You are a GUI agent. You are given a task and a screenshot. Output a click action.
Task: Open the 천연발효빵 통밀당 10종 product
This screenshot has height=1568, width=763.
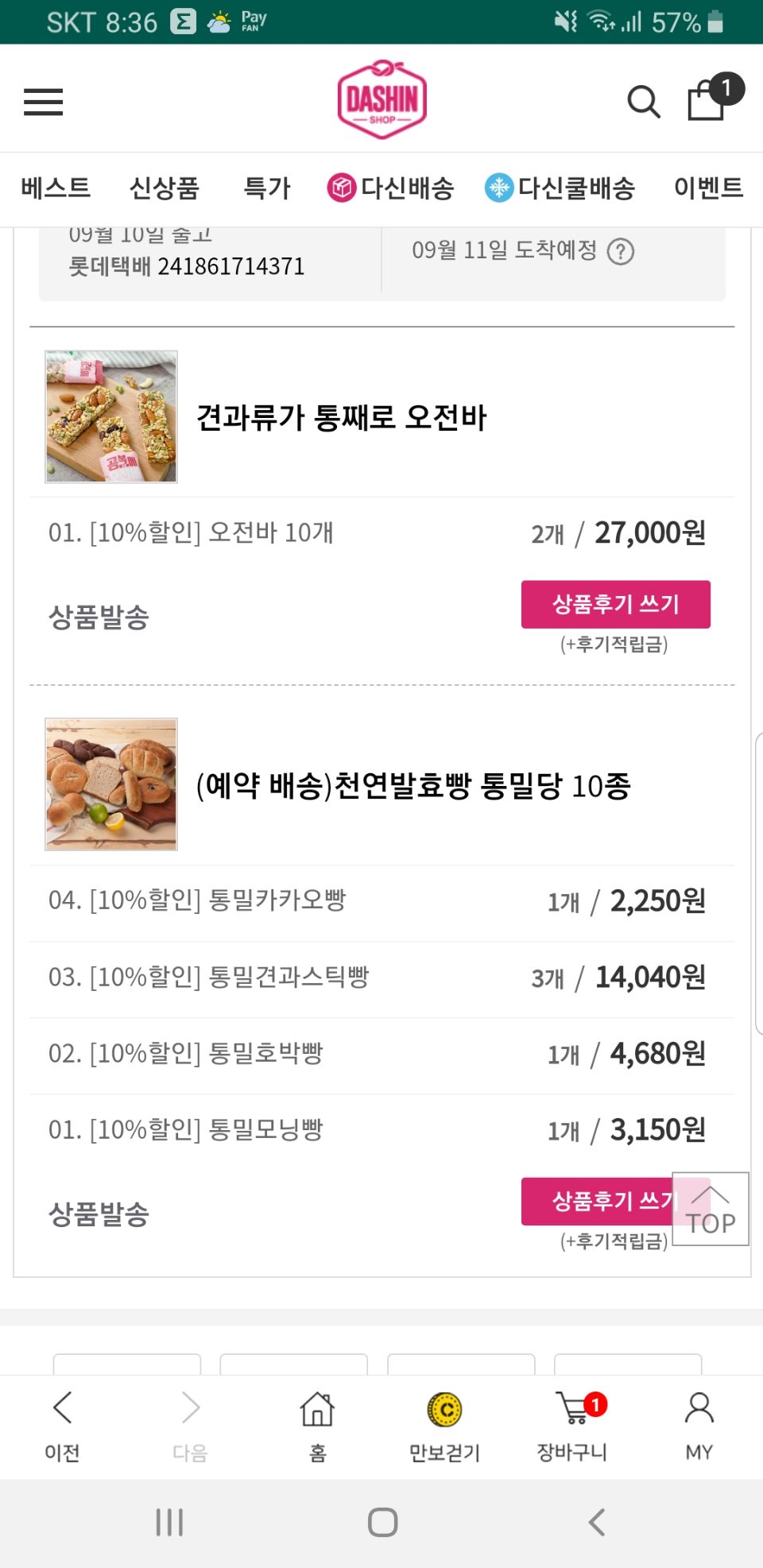tap(412, 786)
